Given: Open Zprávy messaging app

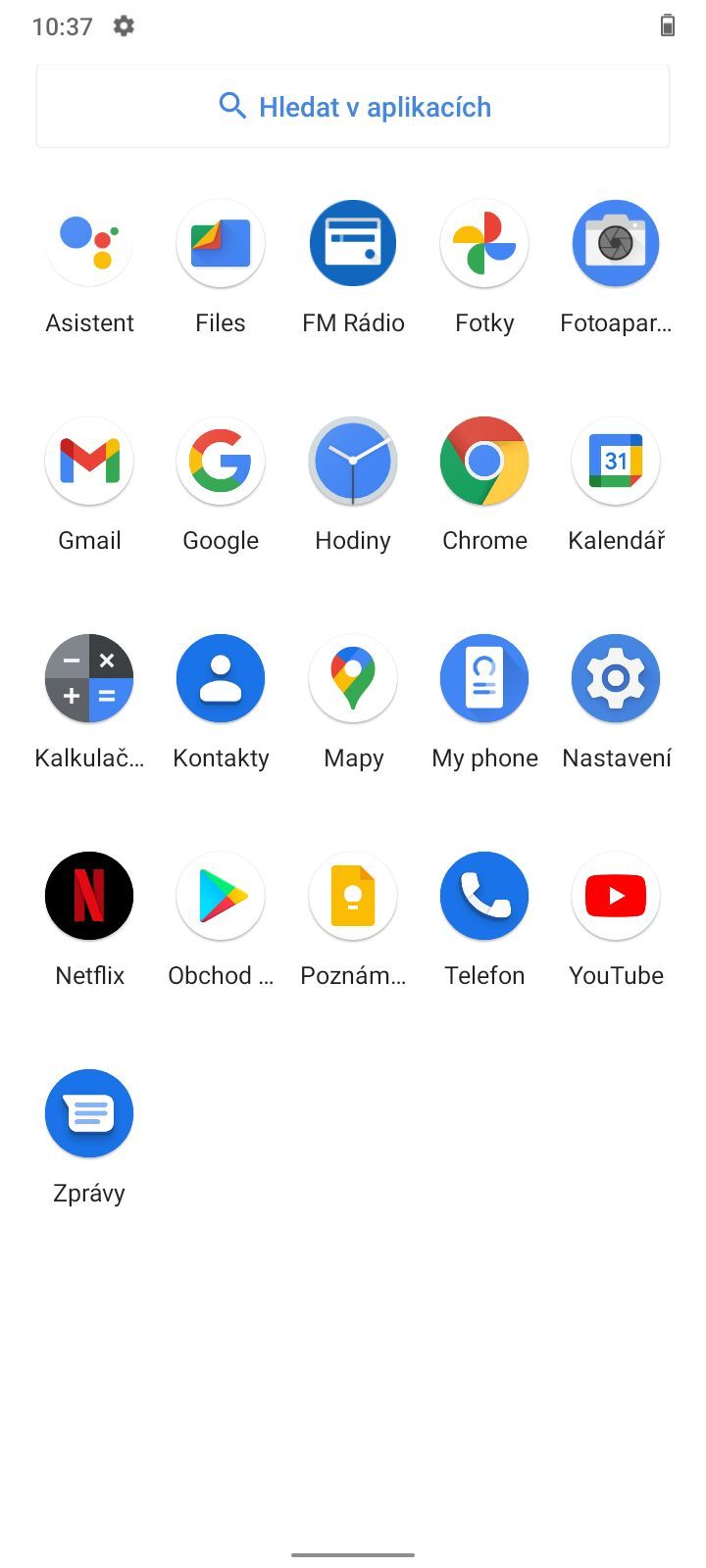Looking at the screenshot, I should tap(89, 1112).
